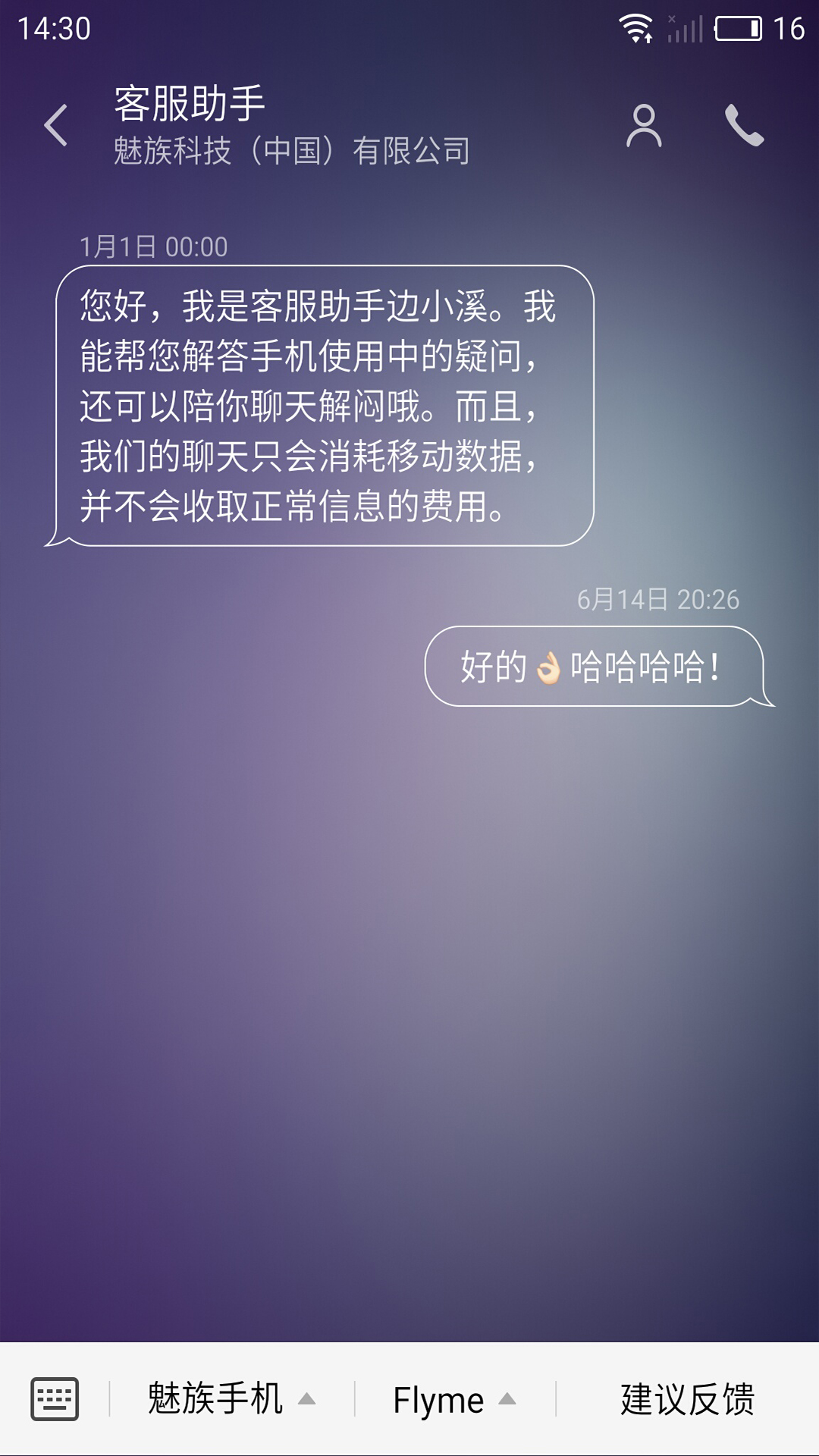
Task: Expand the Flyme menu
Action: coord(453,1399)
